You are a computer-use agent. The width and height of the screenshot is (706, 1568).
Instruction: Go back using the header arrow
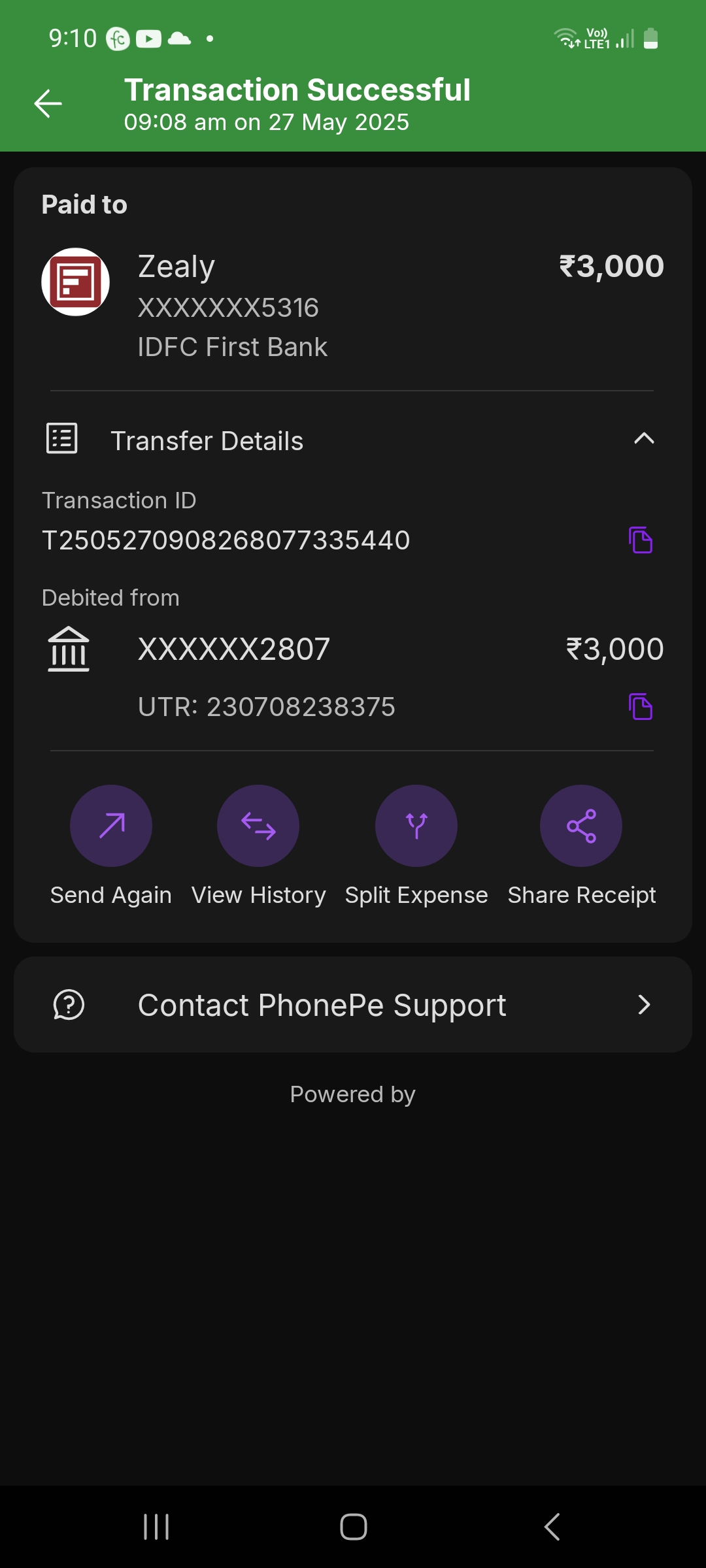pyautogui.click(x=48, y=104)
